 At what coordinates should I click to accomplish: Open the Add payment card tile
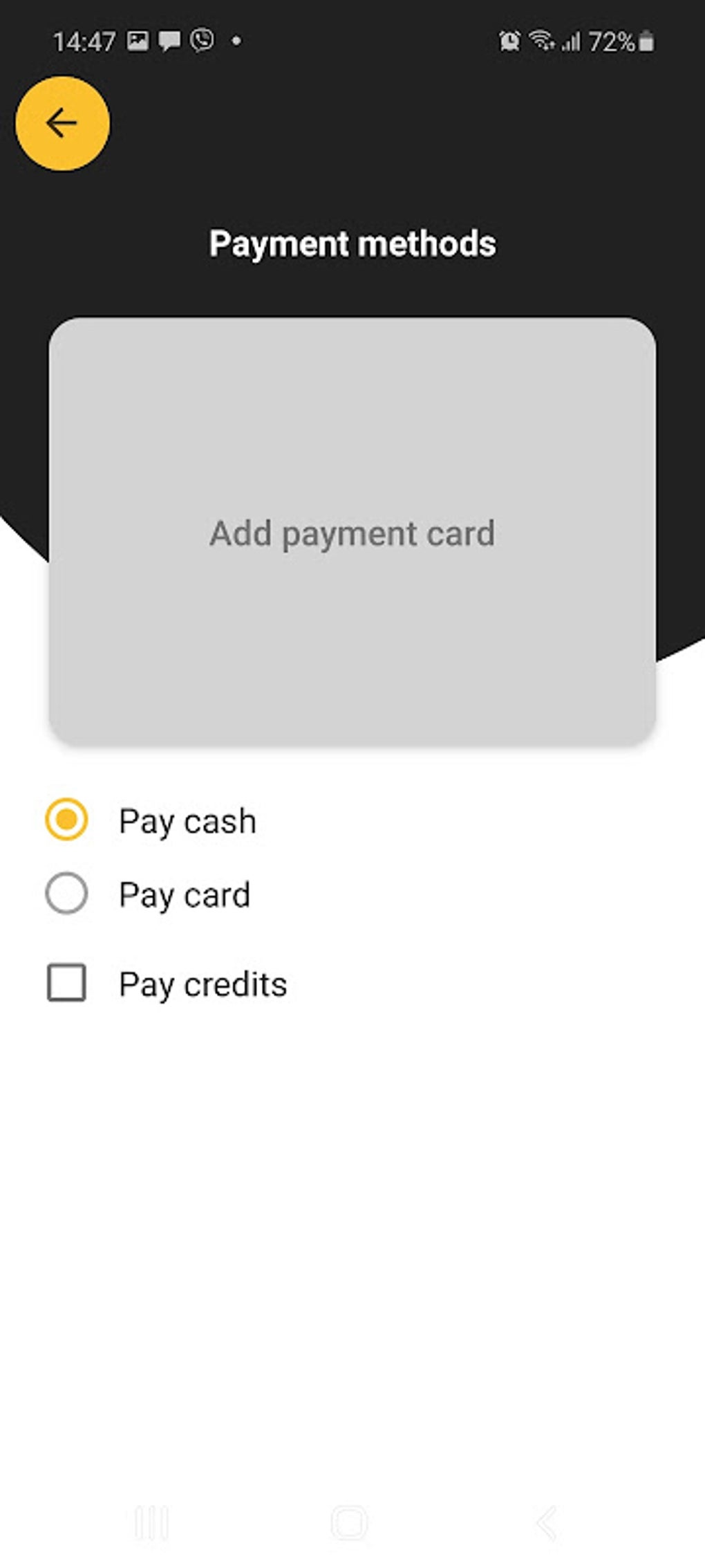352,531
